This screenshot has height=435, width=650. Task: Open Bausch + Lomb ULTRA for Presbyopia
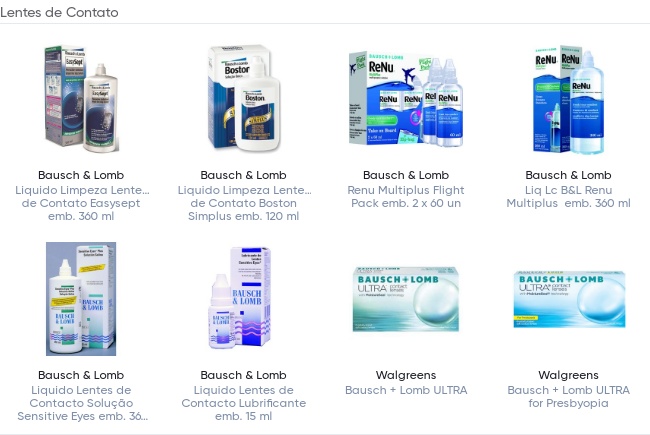[568, 299]
